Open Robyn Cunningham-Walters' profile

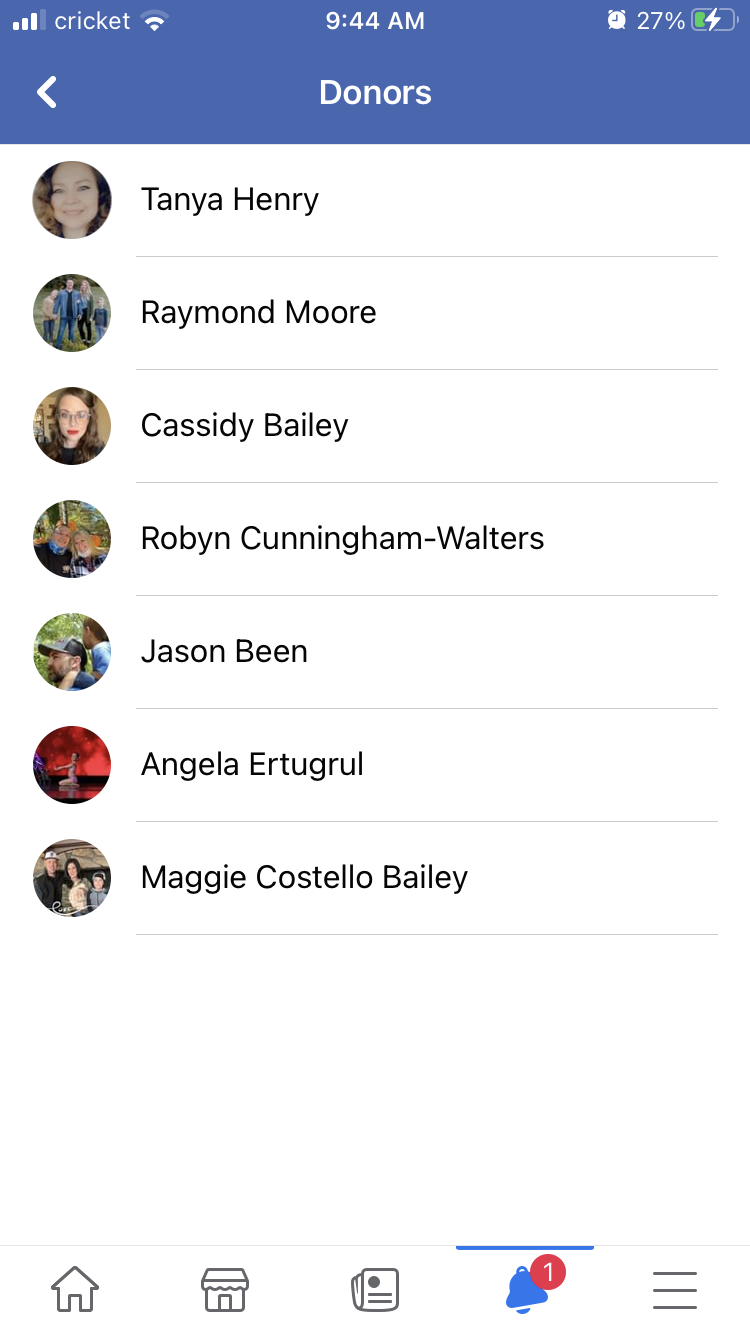(x=375, y=539)
